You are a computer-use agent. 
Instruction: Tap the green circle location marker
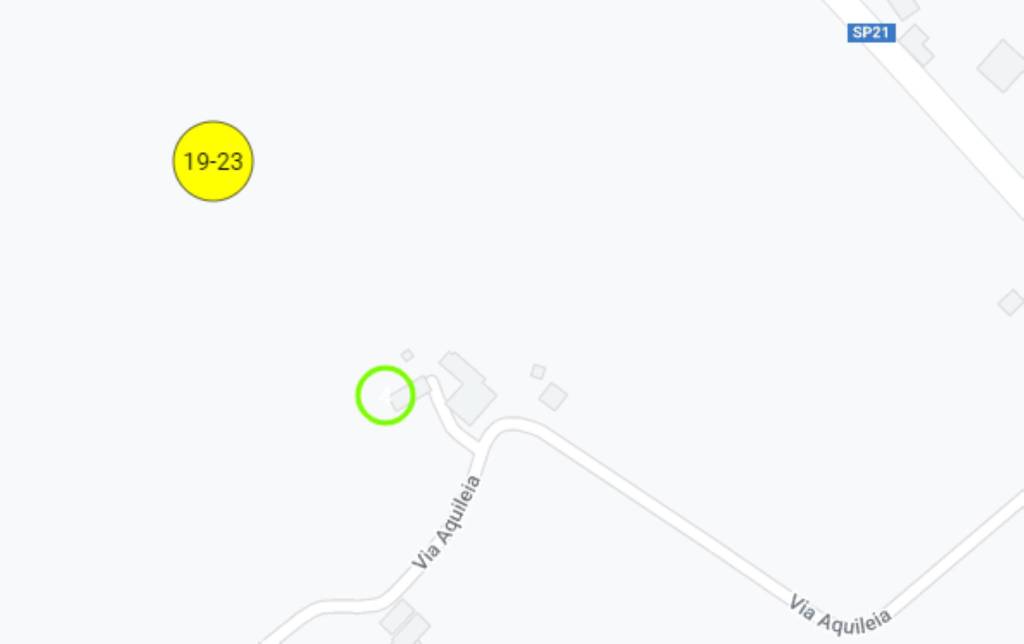pos(385,395)
